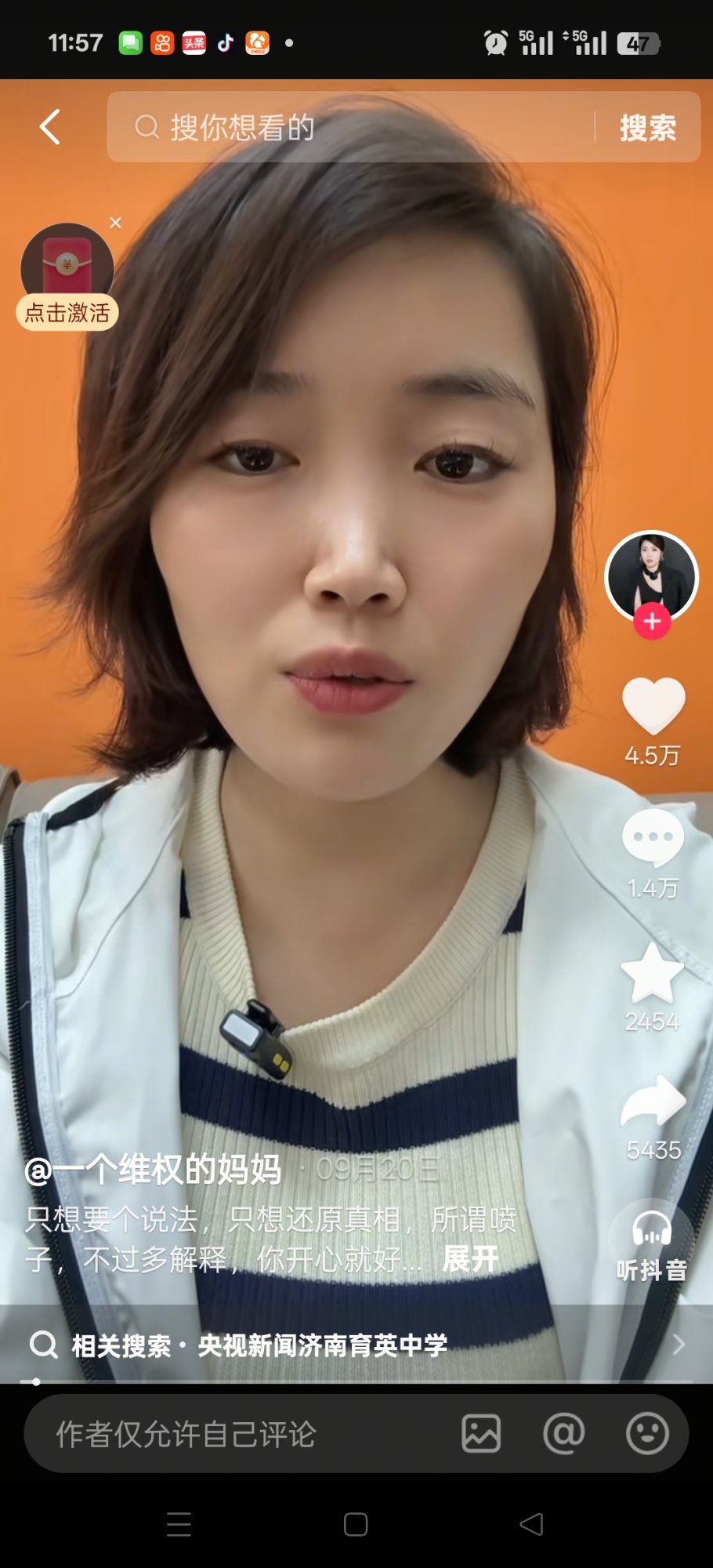
Task: Attach an image to the comment
Action: 481,1434
